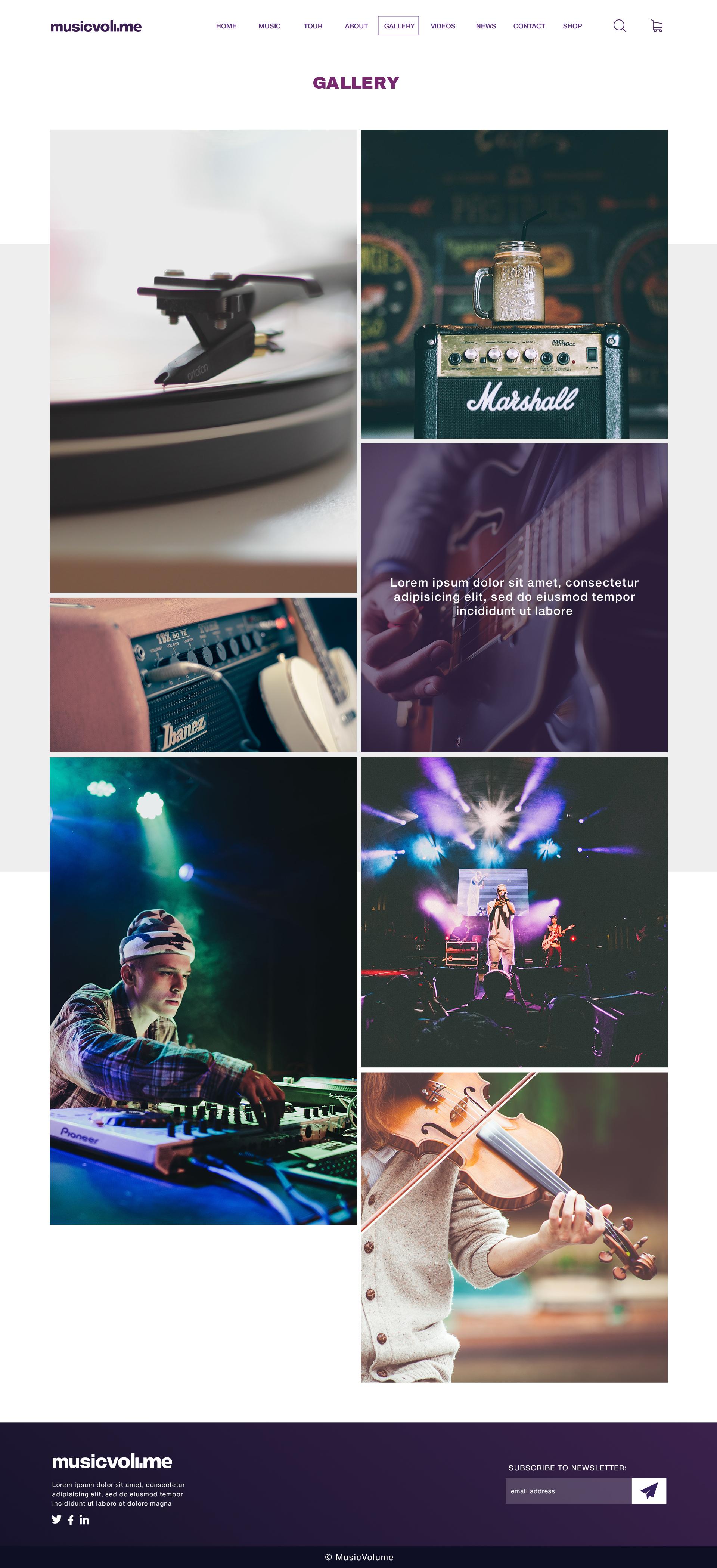
Task: Go to the Home page
Action: point(226,26)
